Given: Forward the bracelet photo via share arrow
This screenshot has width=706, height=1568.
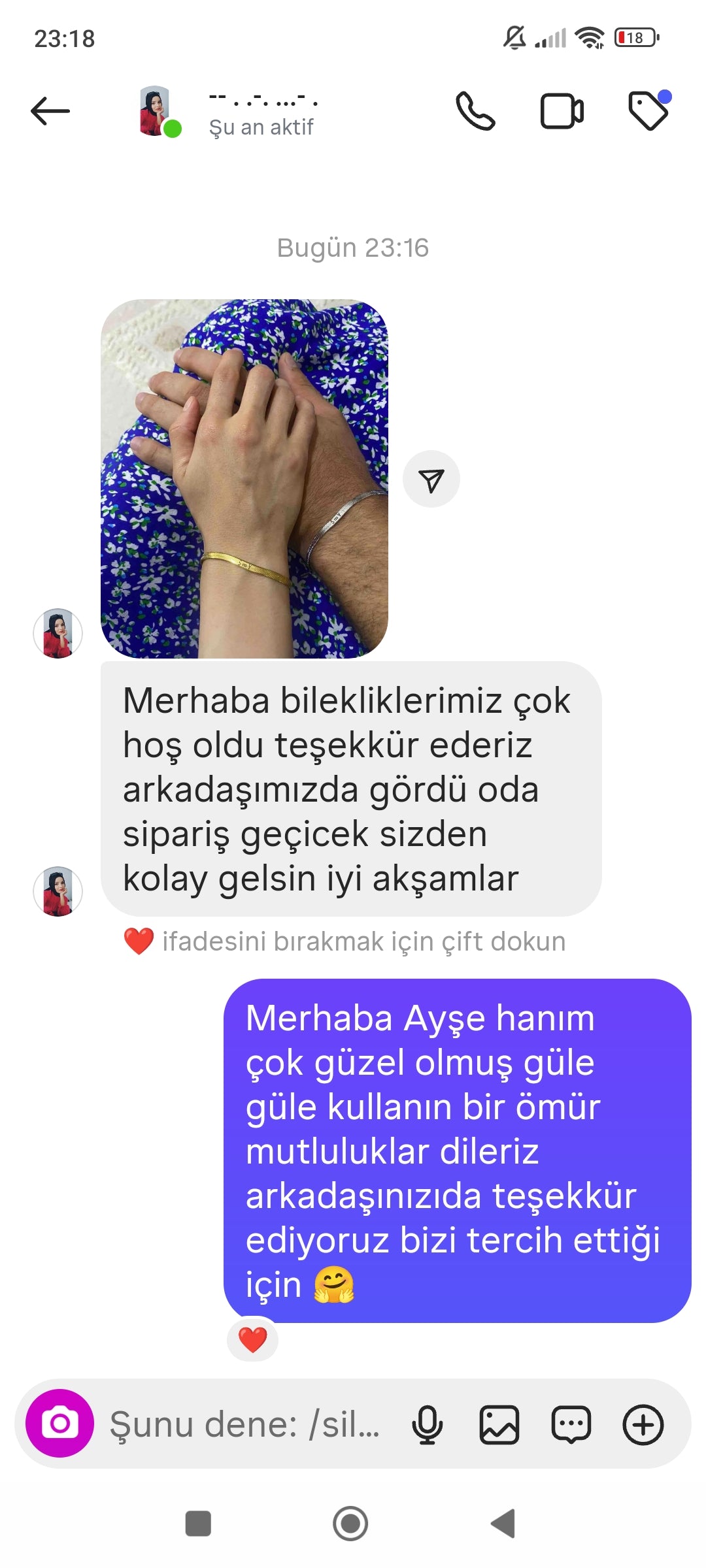Looking at the screenshot, I should [431, 480].
